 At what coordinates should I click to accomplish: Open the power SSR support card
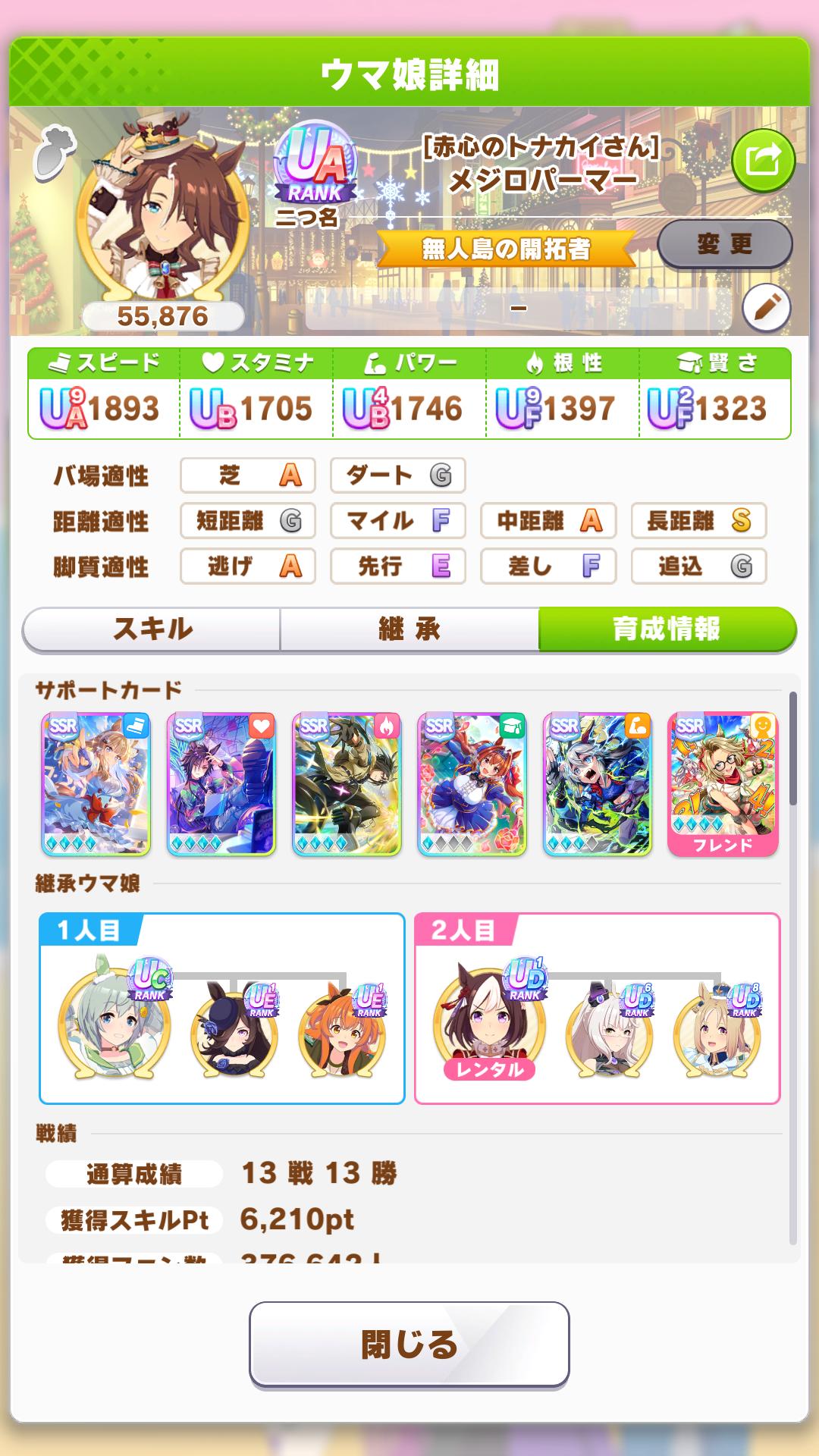click(597, 784)
